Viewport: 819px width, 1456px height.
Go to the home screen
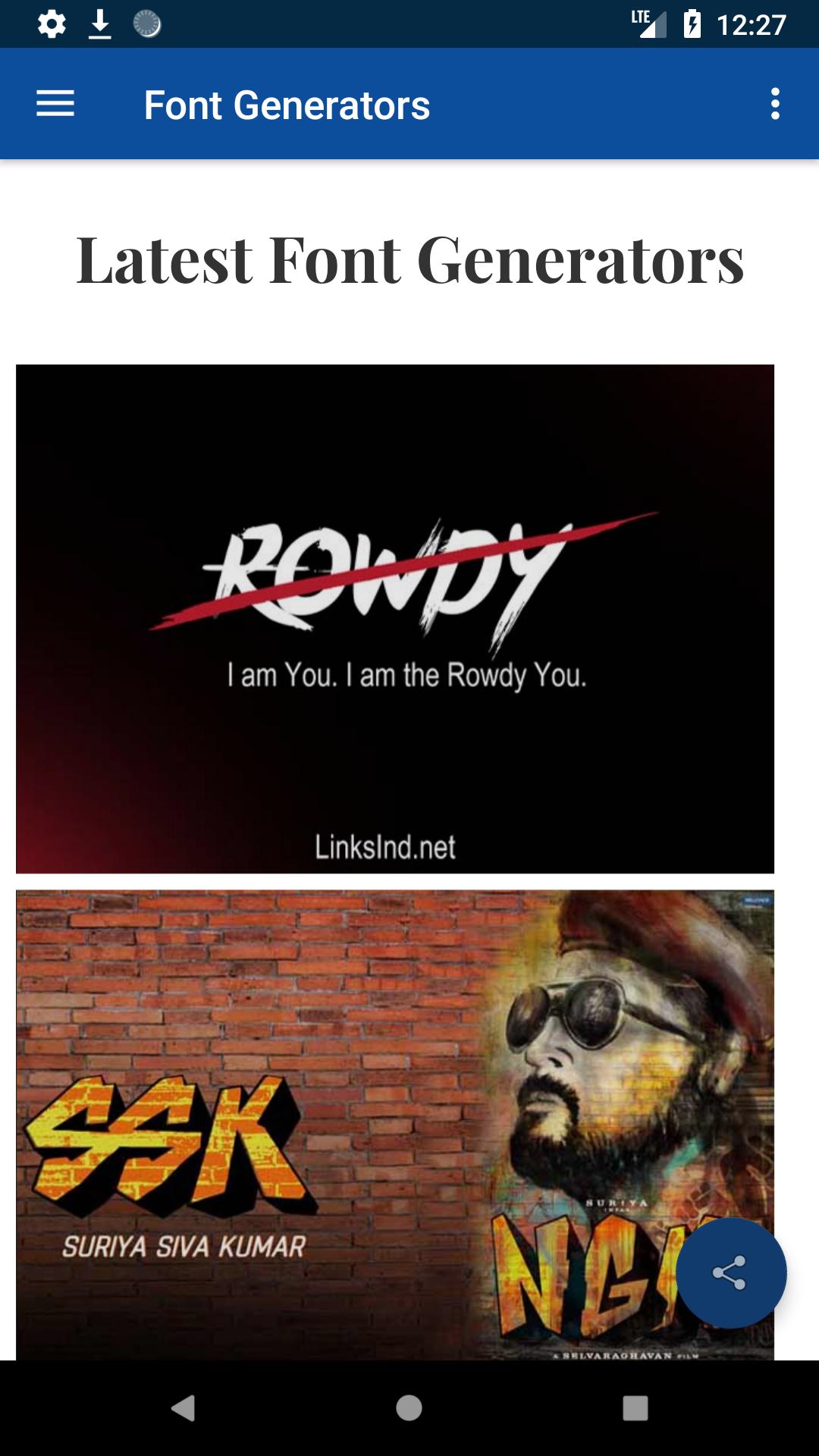409,1408
